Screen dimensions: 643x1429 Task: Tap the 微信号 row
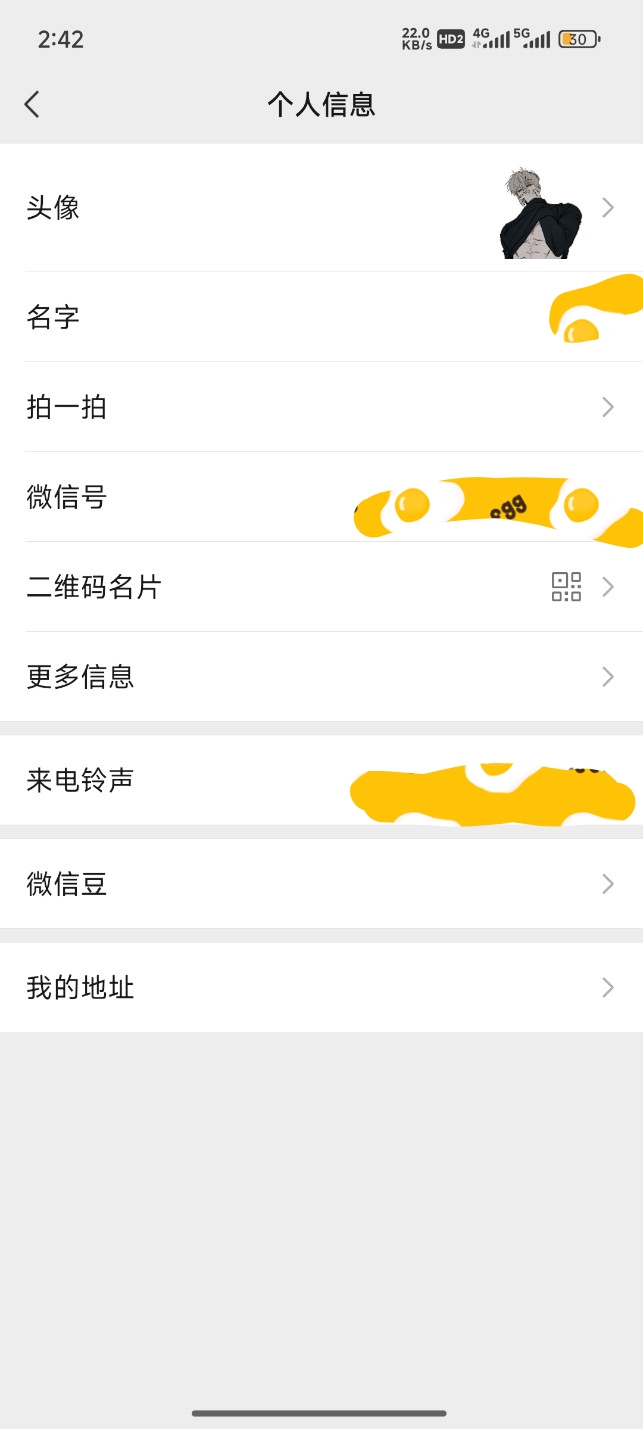(x=321, y=497)
